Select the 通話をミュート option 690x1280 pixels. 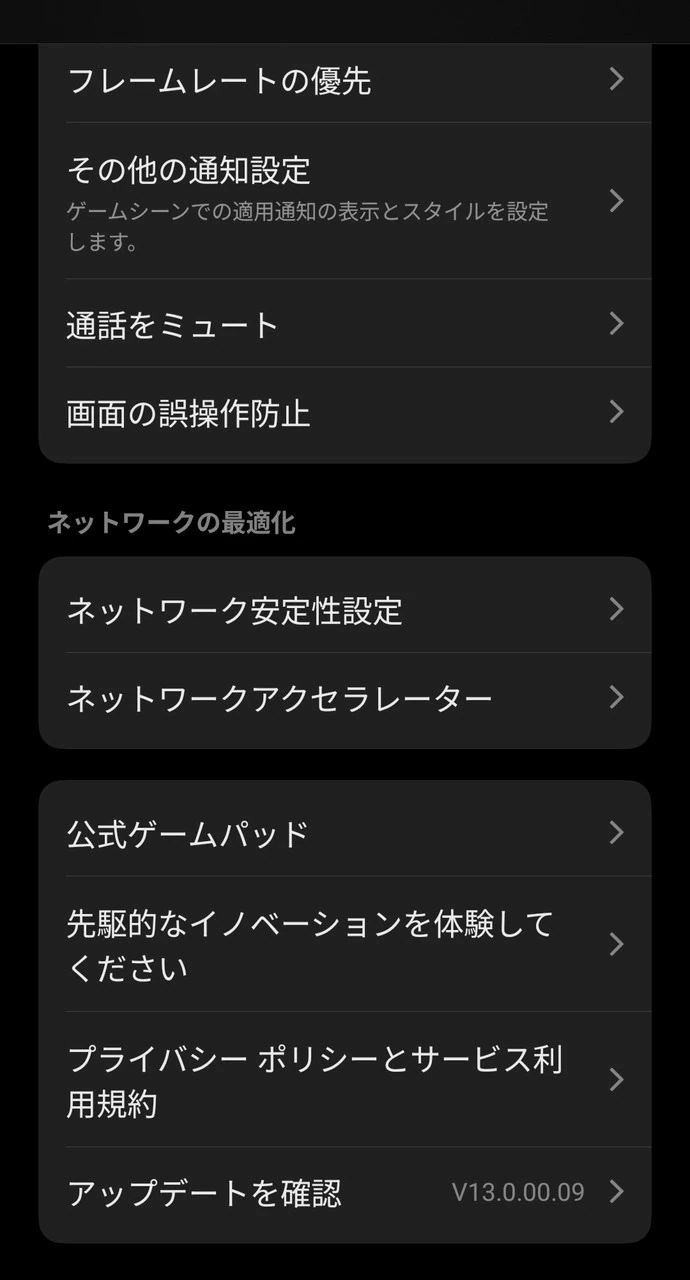[344, 324]
